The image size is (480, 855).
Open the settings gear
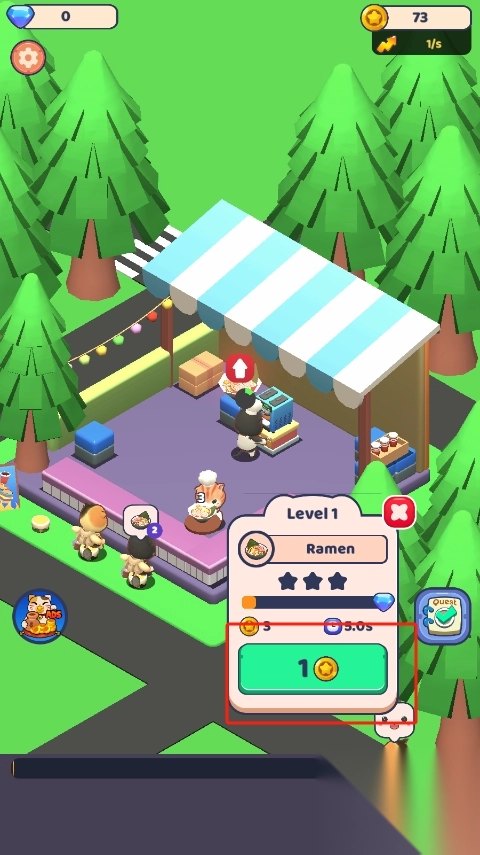[28, 57]
